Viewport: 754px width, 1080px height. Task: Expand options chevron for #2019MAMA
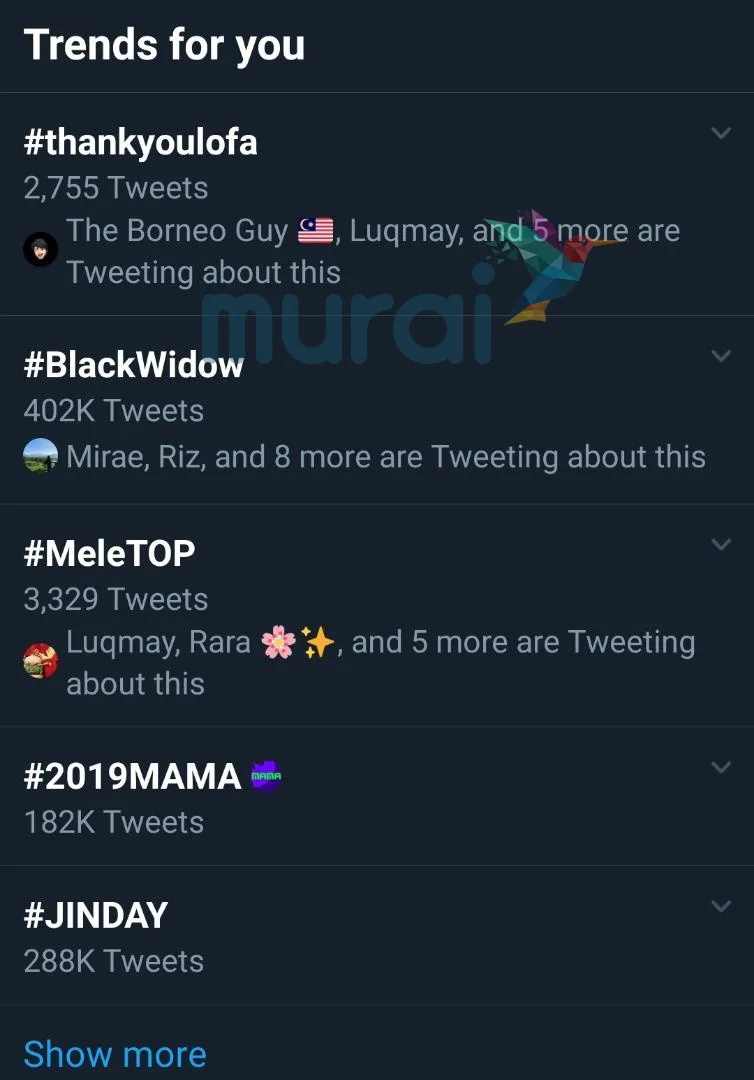coord(721,767)
